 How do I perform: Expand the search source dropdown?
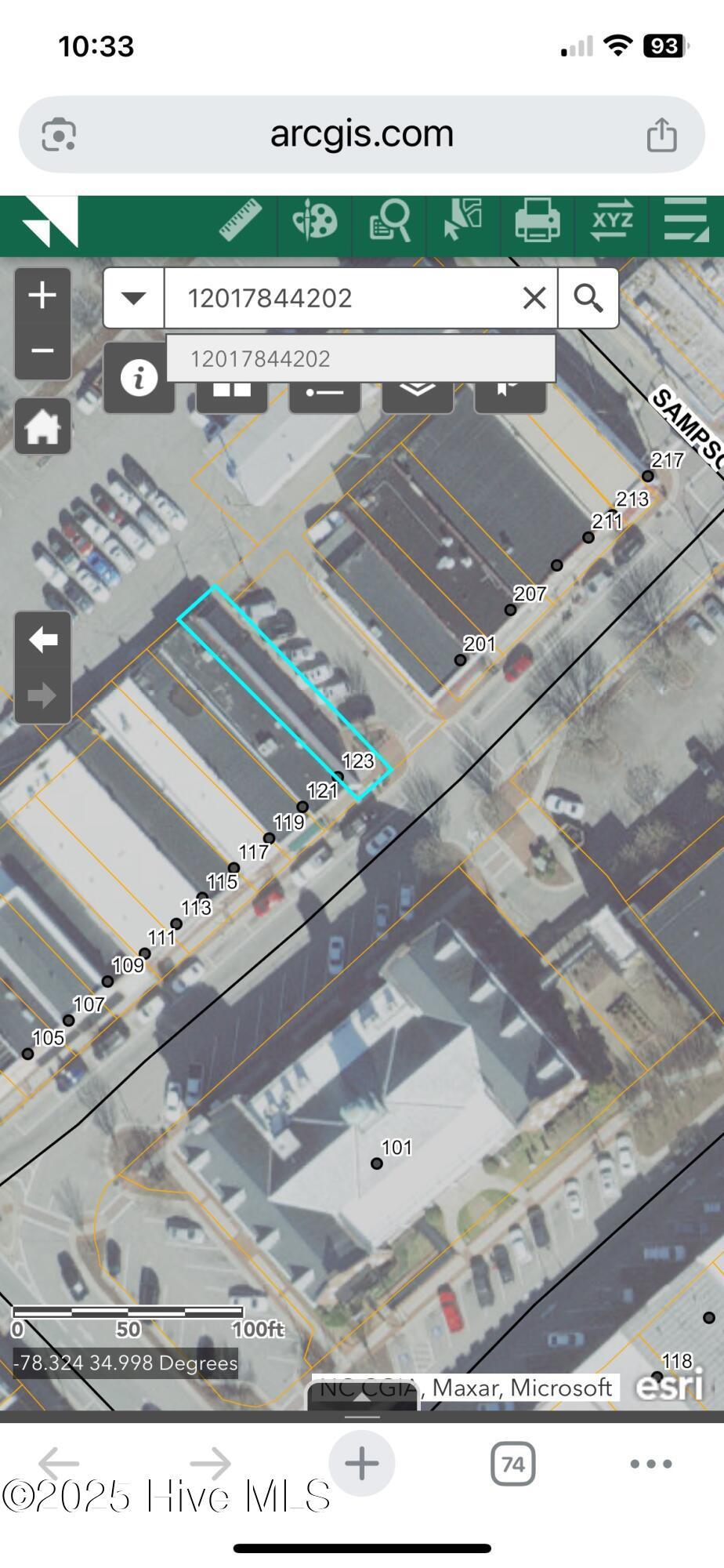click(x=134, y=298)
